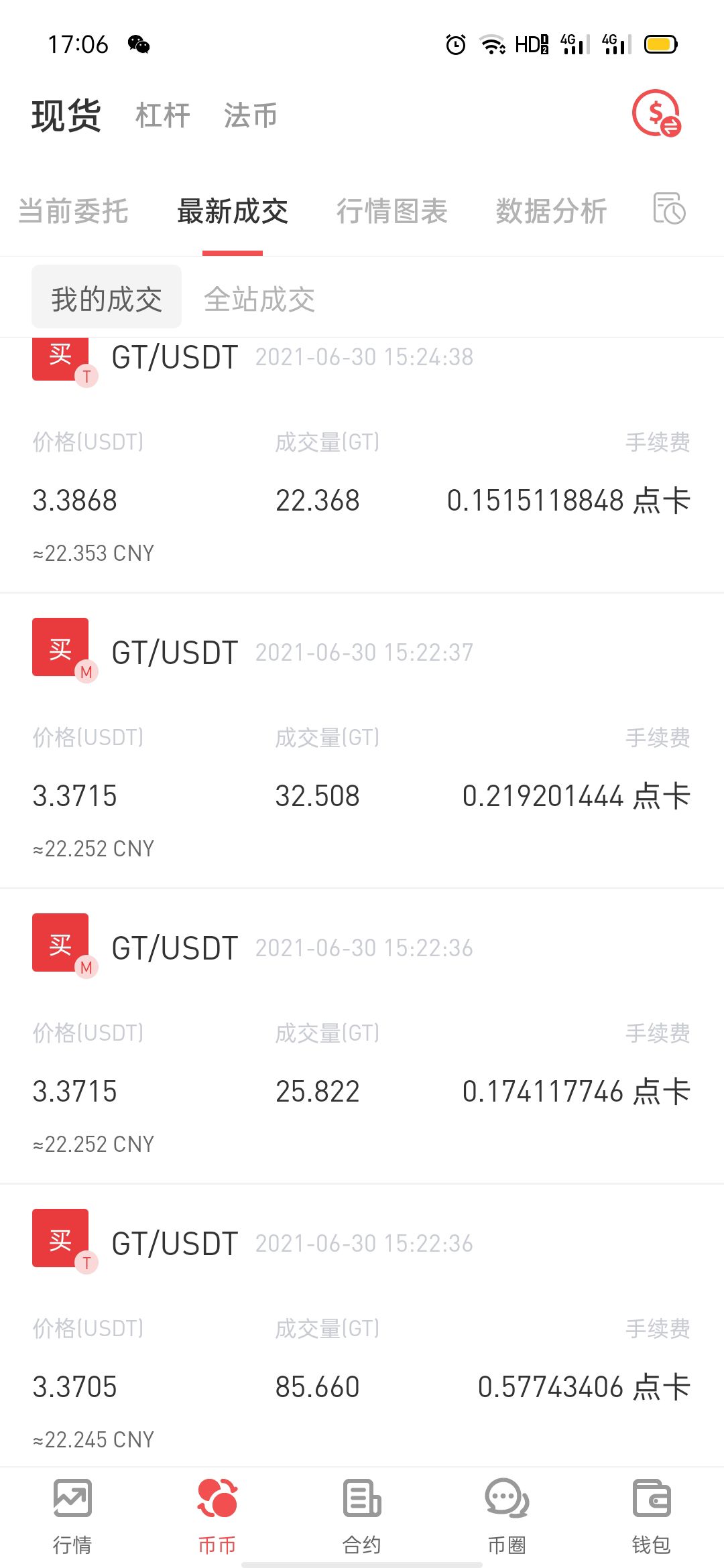Select the 最新成交 tab

pyautogui.click(x=232, y=211)
